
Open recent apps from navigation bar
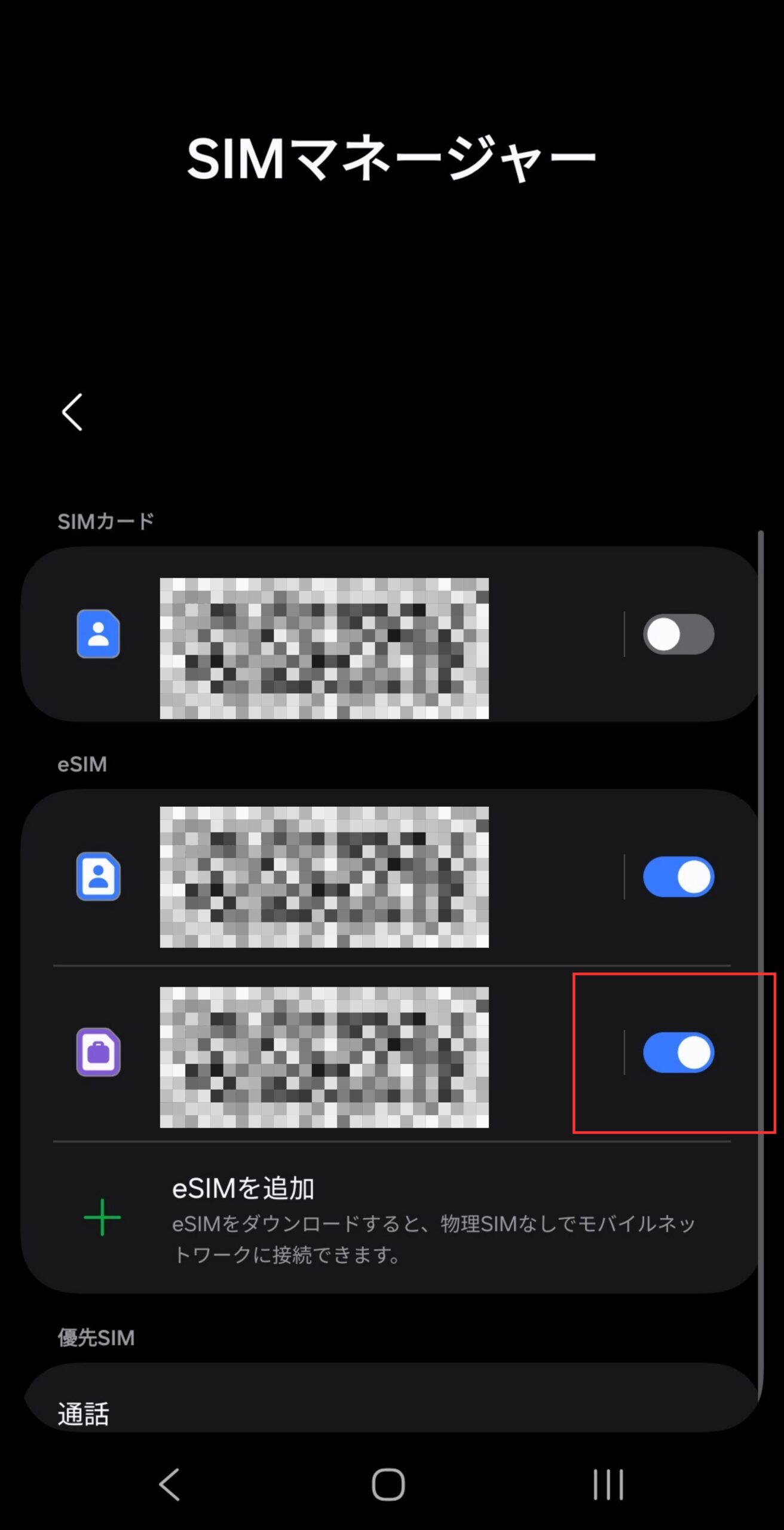[608, 1485]
